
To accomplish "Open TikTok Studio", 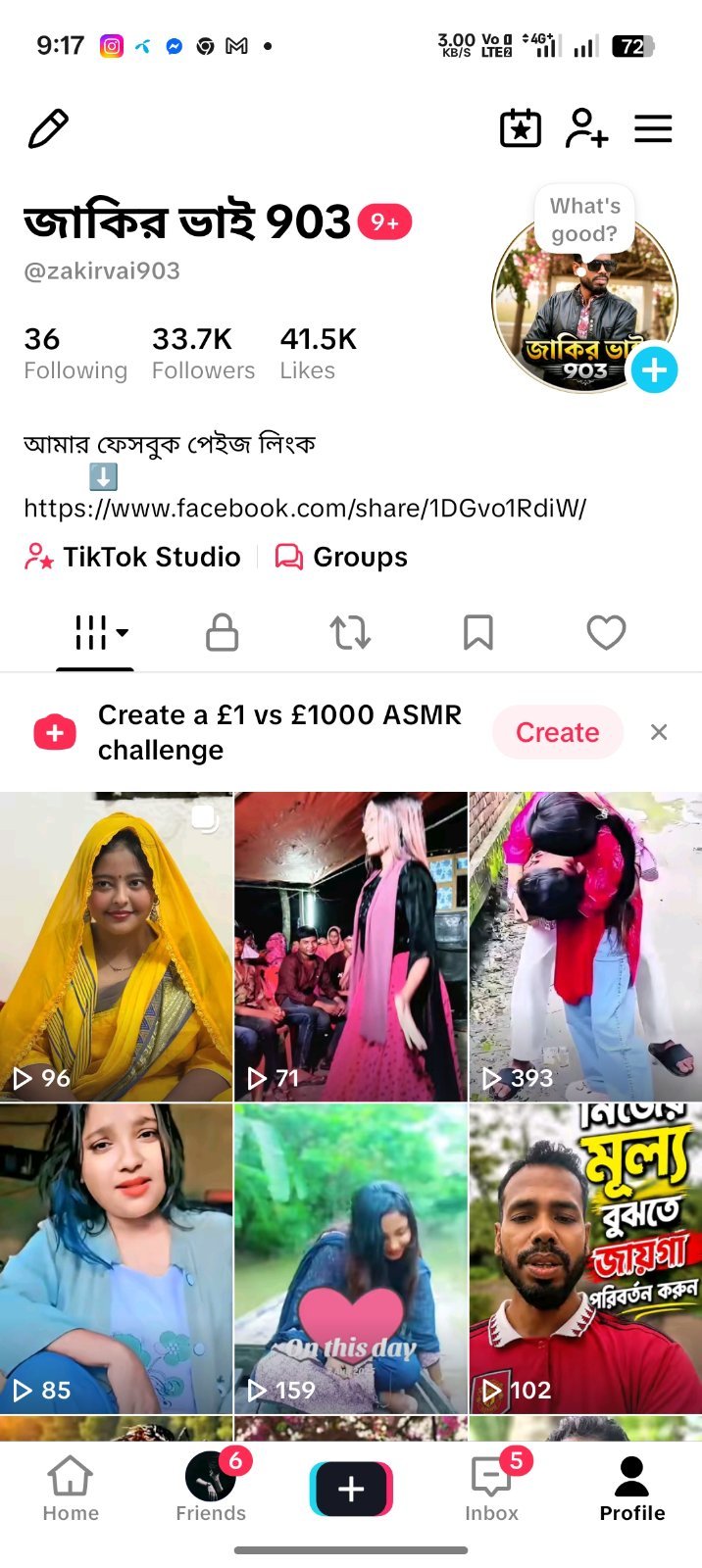I will click(x=132, y=557).
